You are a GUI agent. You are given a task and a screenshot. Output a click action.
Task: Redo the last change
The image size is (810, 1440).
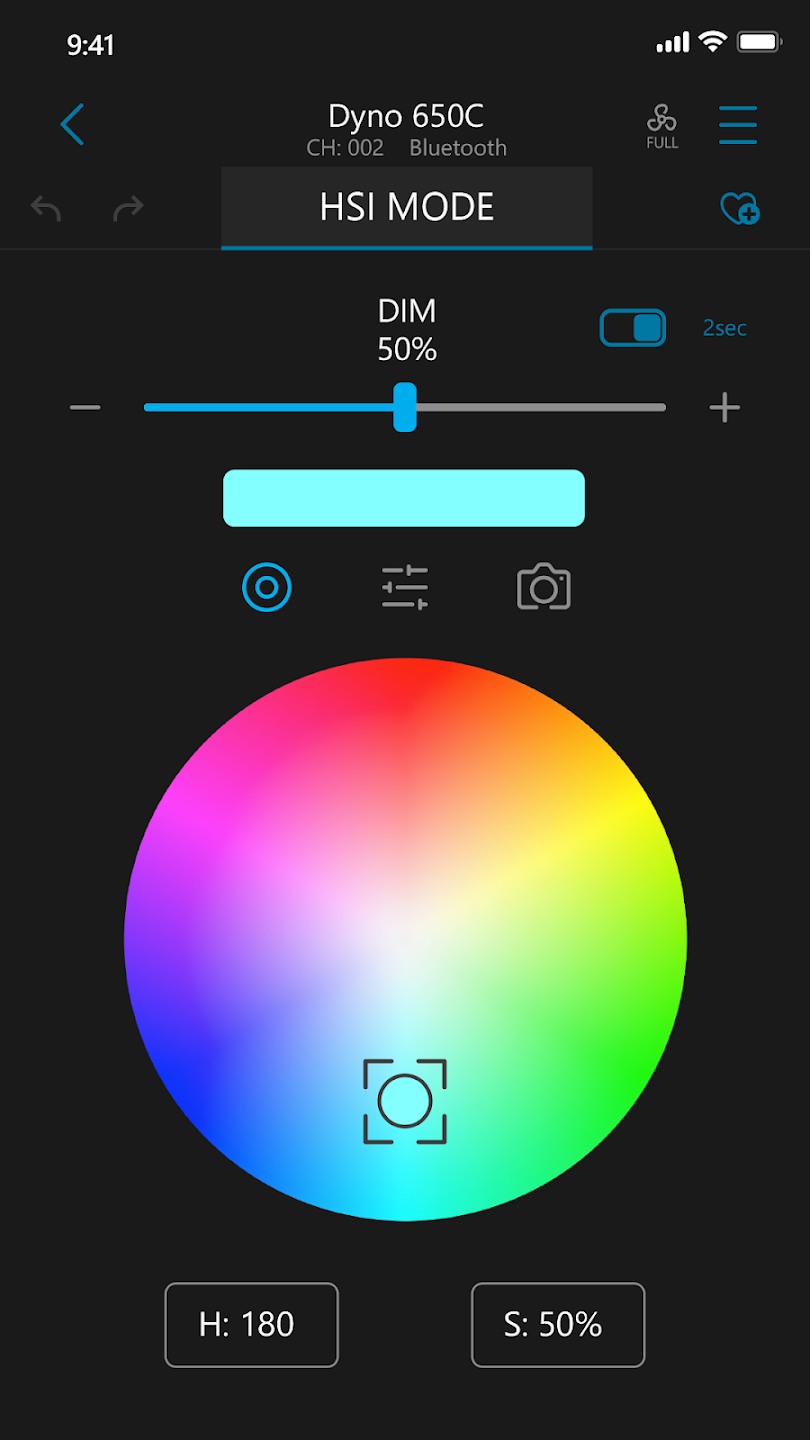128,208
